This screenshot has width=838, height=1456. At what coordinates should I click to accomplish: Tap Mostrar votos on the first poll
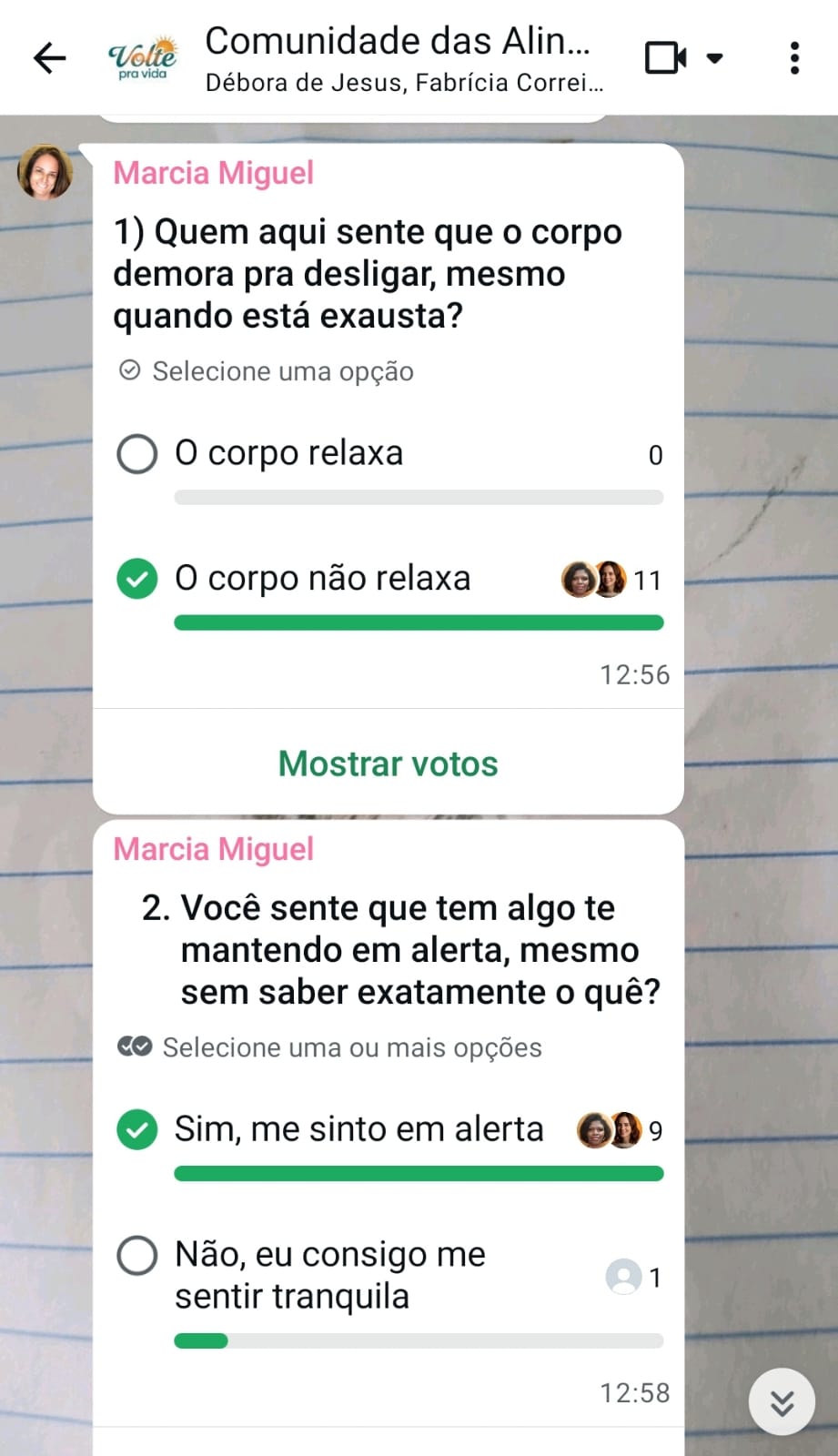388,763
